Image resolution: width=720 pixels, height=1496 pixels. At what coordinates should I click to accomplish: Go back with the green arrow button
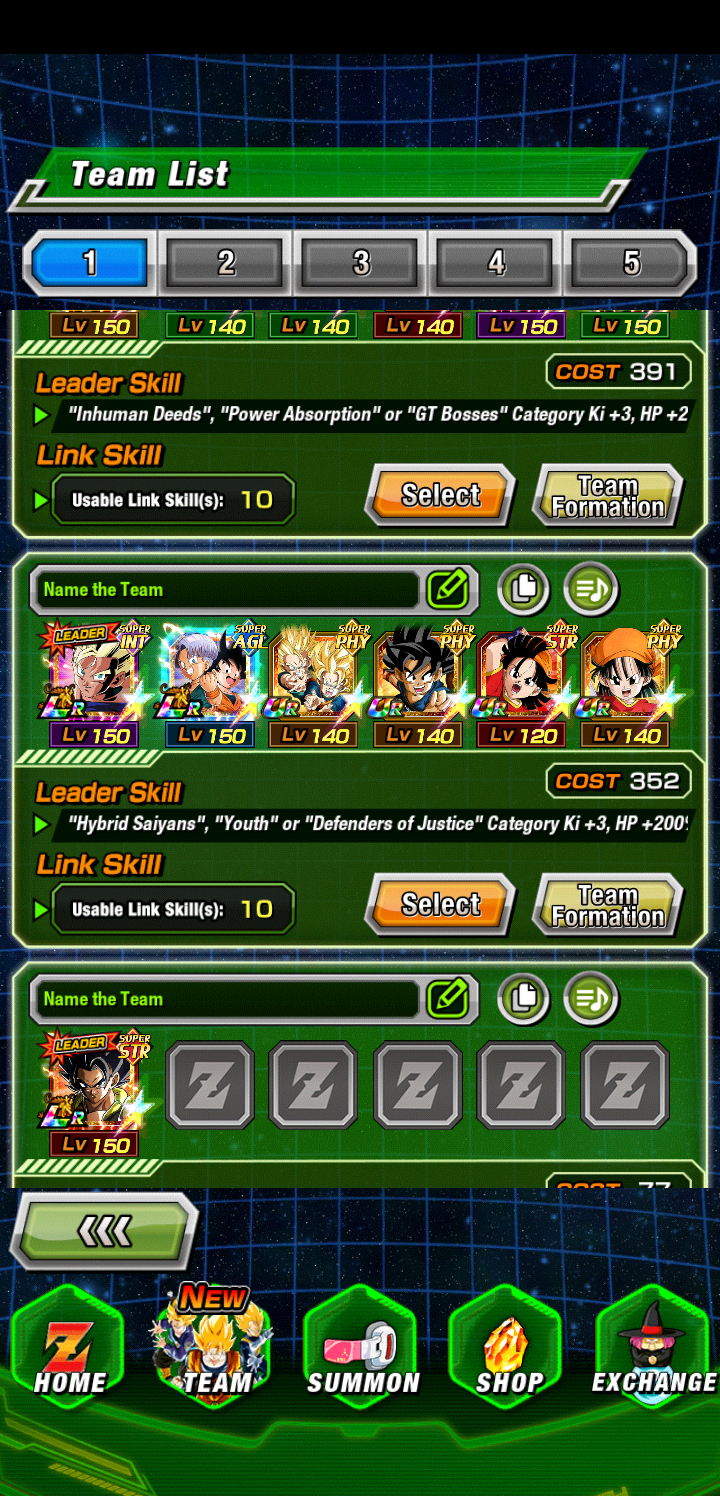(105, 1232)
